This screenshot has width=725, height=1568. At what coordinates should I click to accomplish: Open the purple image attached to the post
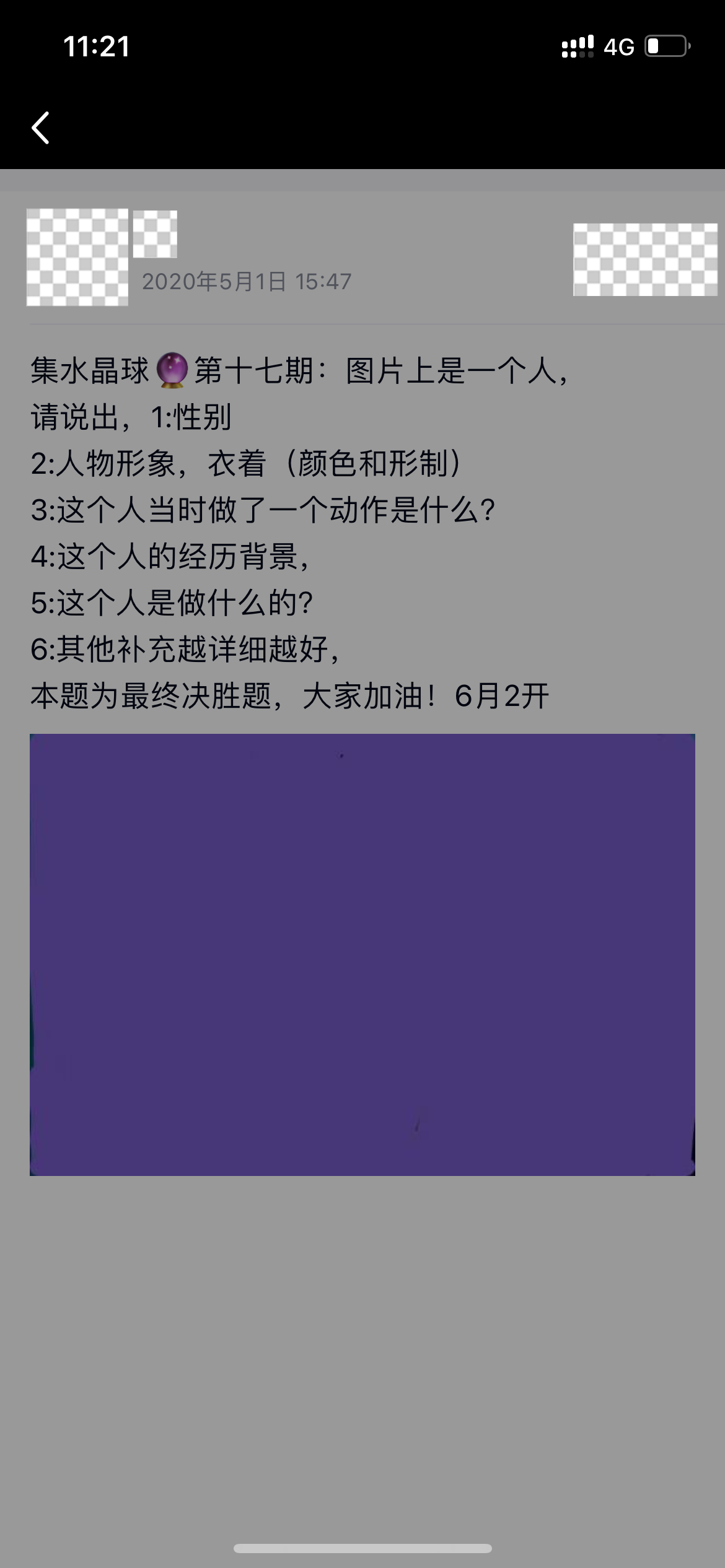click(x=362, y=954)
